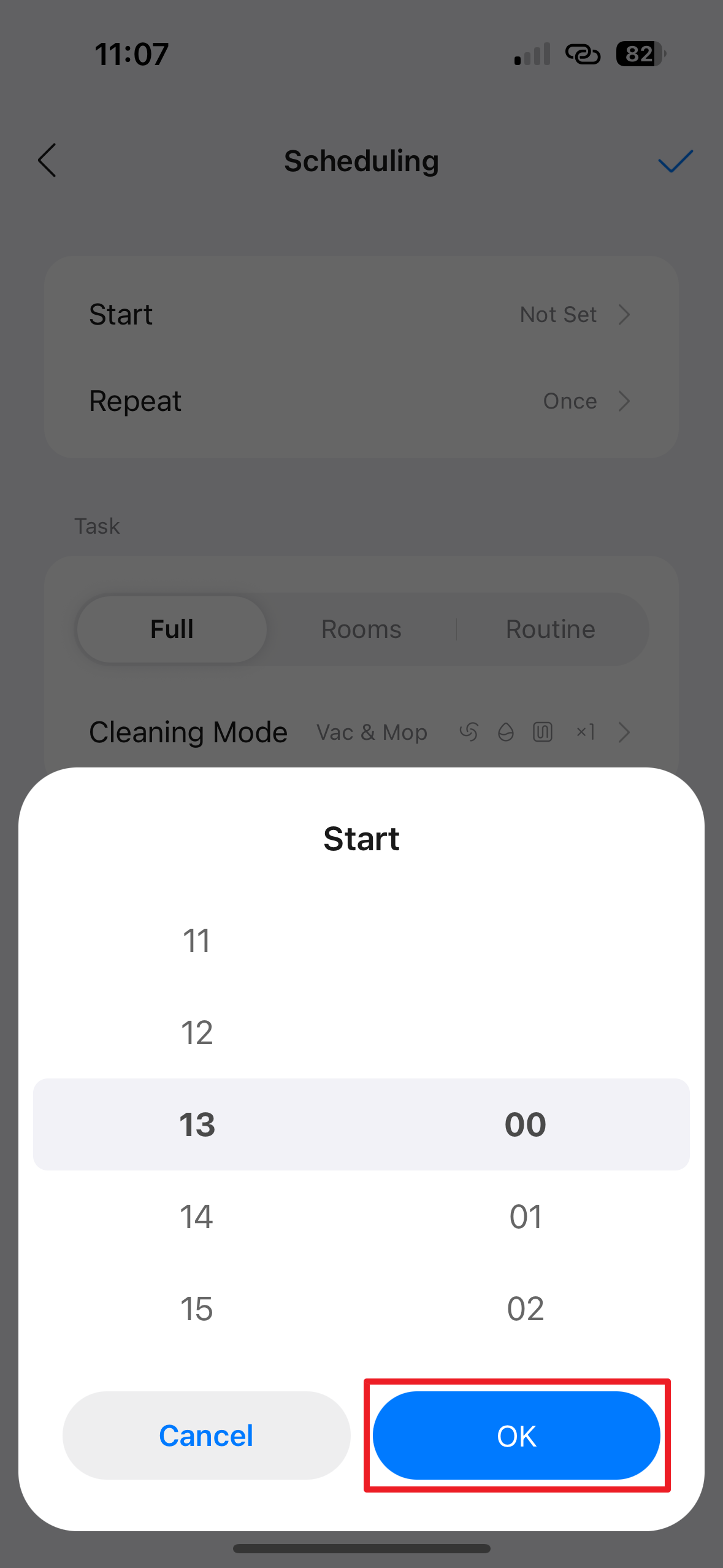Viewport: 723px width, 1568px height.
Task: Choose hour 11 in the picker
Action: pos(197,940)
